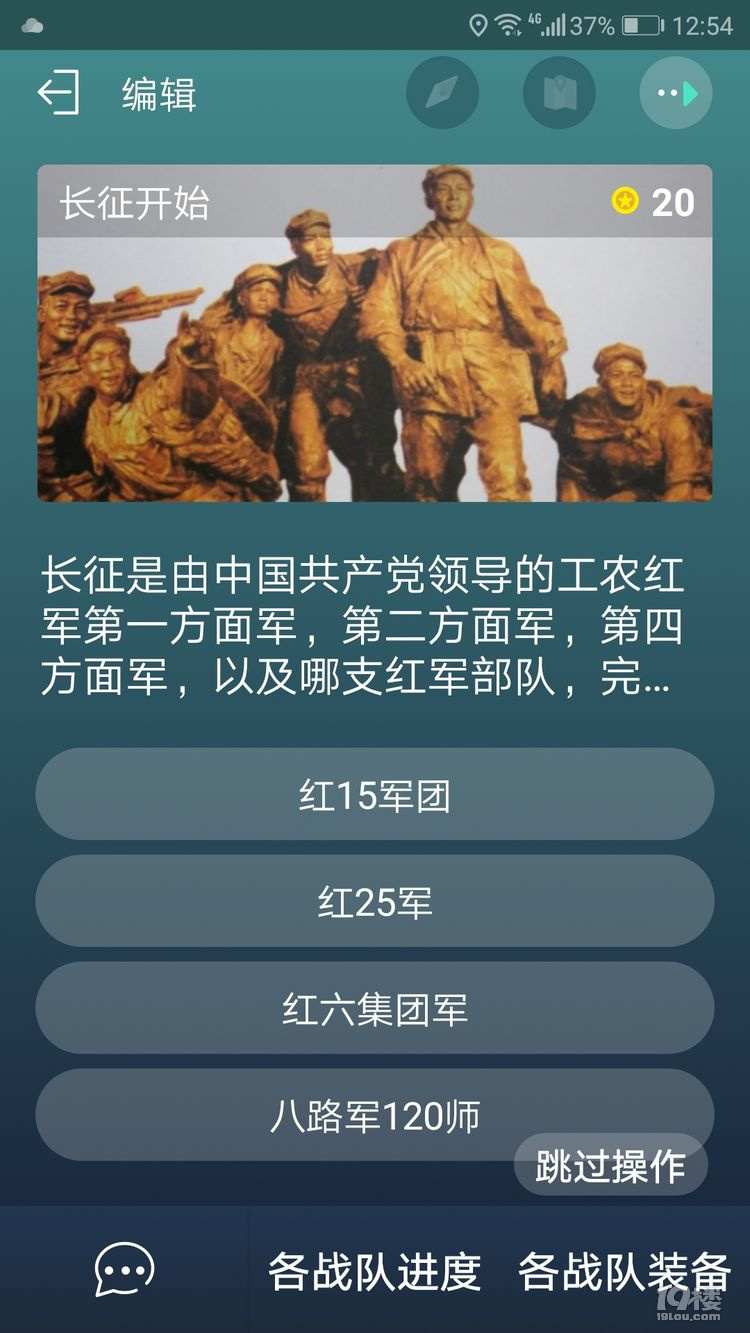
Task: Open the compass icon
Action: click(x=442, y=93)
